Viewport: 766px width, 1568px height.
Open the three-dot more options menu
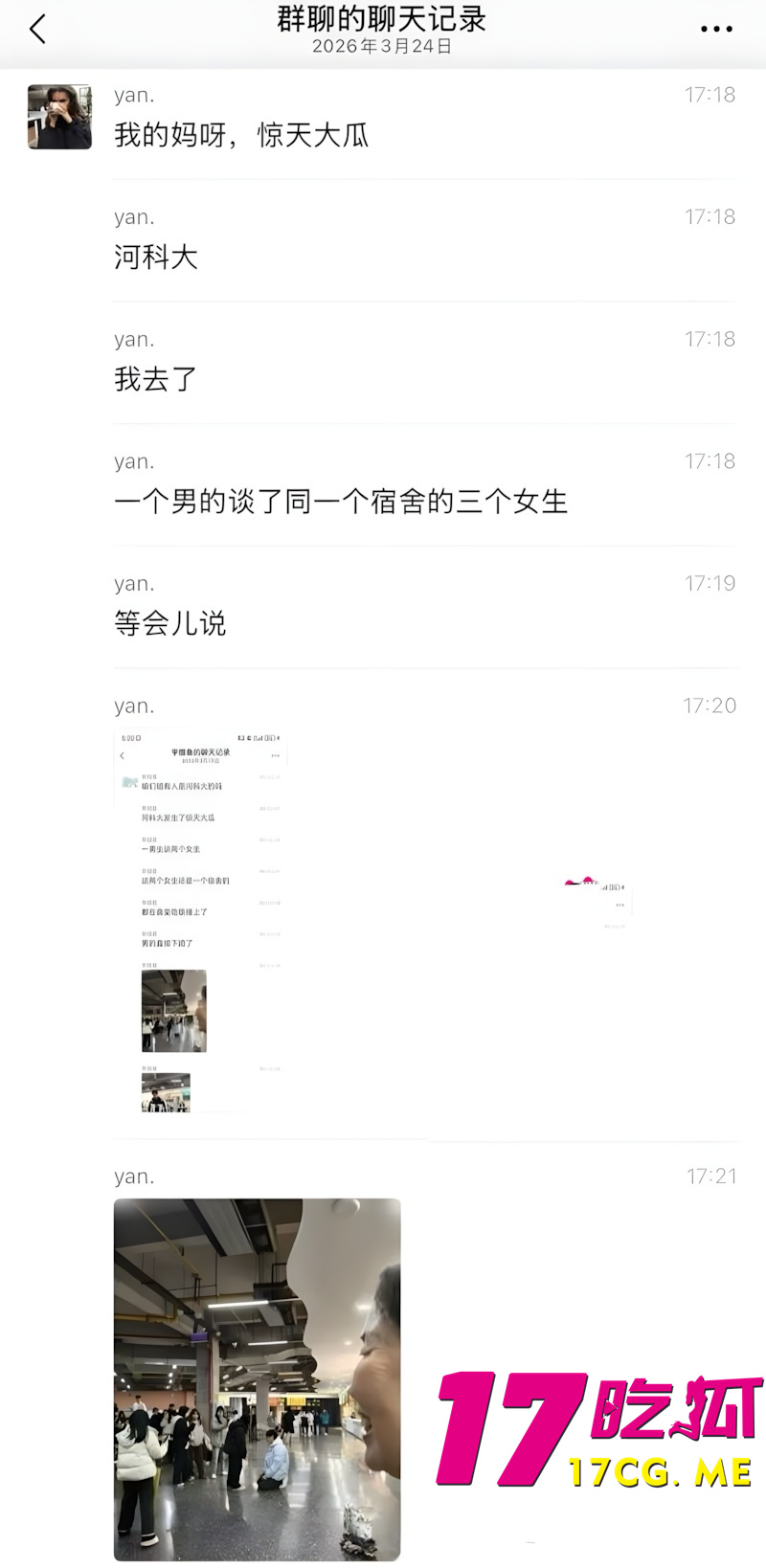coord(716,29)
